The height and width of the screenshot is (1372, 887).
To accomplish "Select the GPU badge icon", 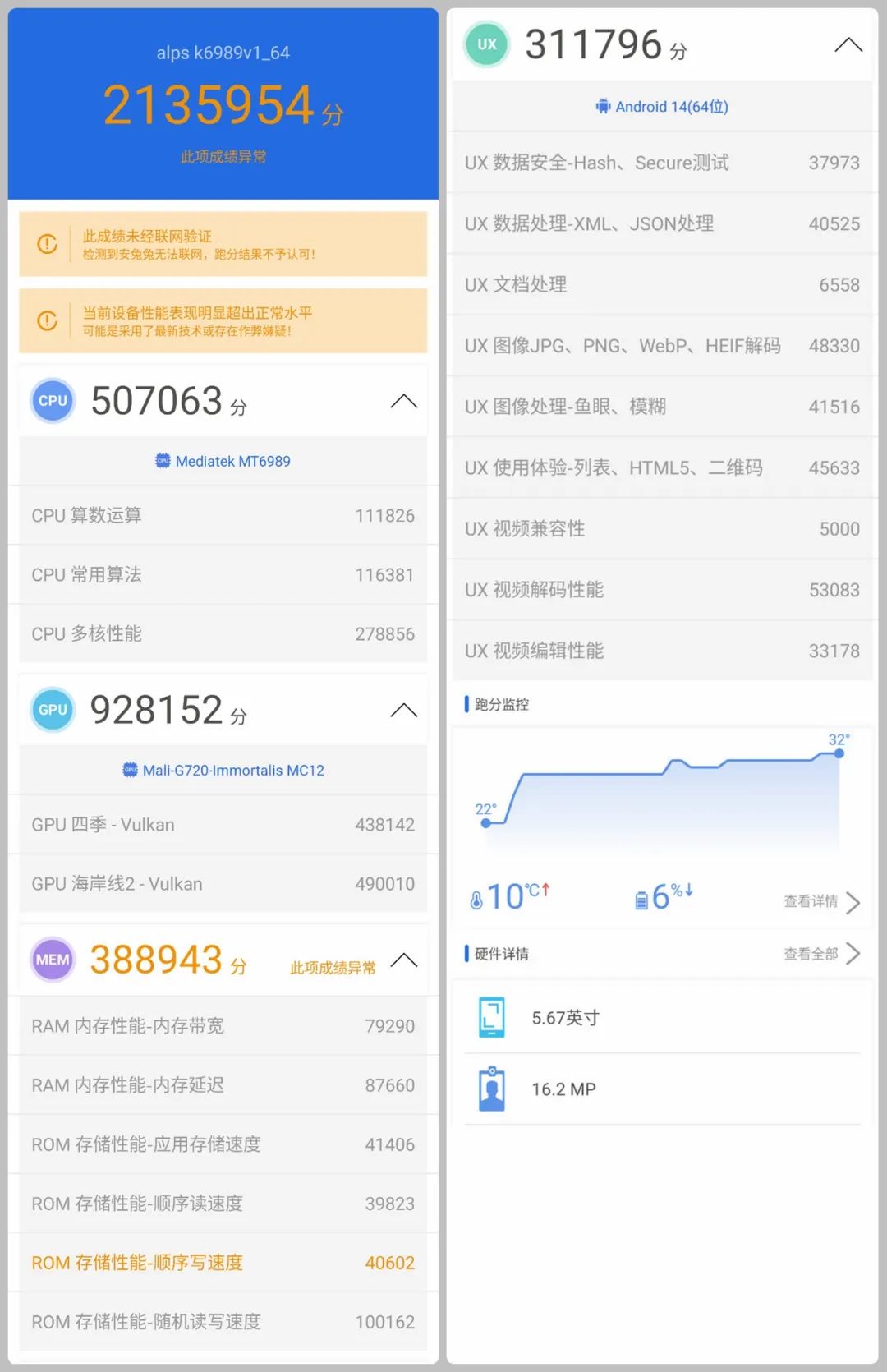I will (x=52, y=709).
